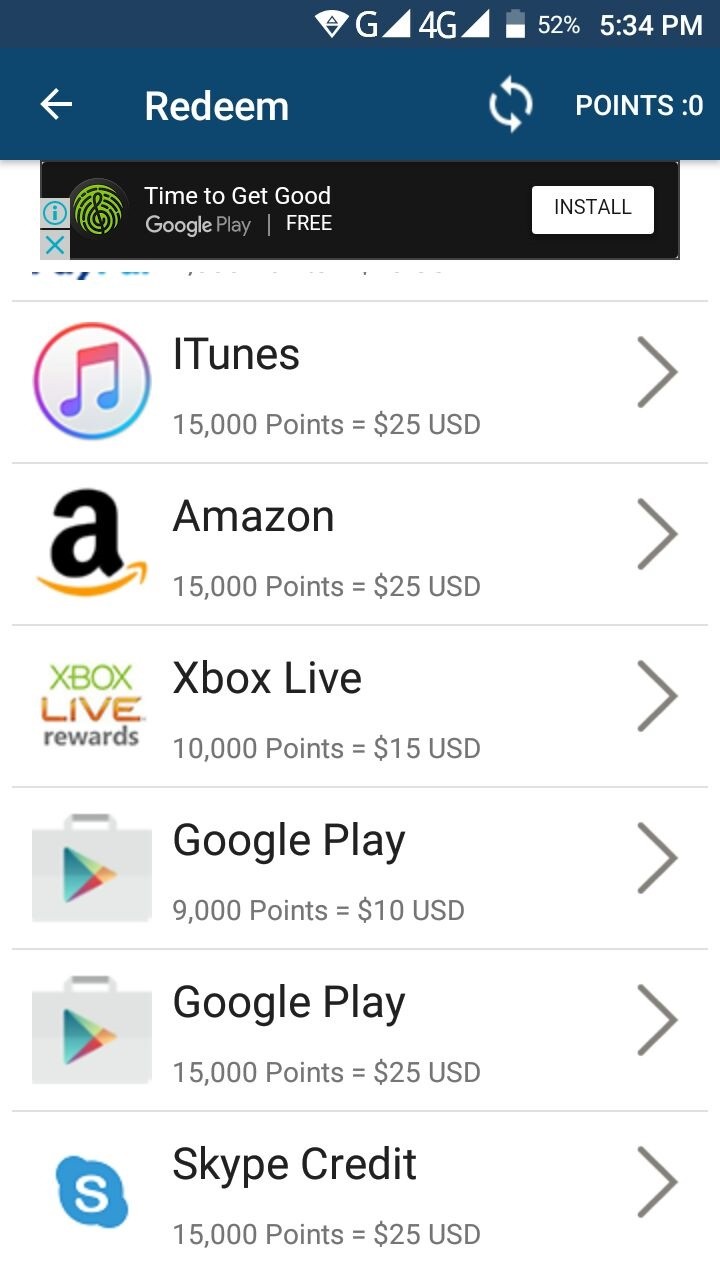
Task: Open the Skype Credit $25 reward
Action: tap(360, 1193)
